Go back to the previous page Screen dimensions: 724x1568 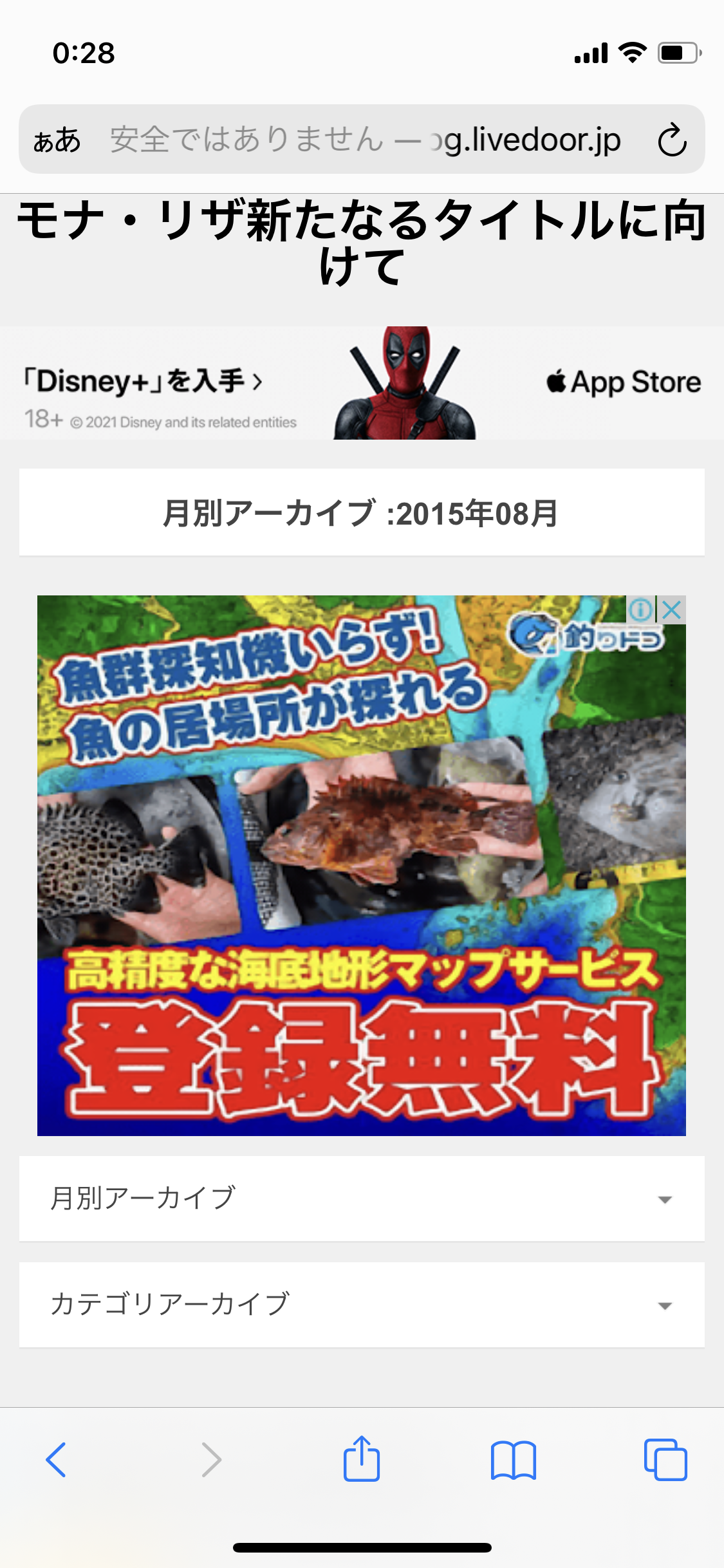coord(57,1460)
